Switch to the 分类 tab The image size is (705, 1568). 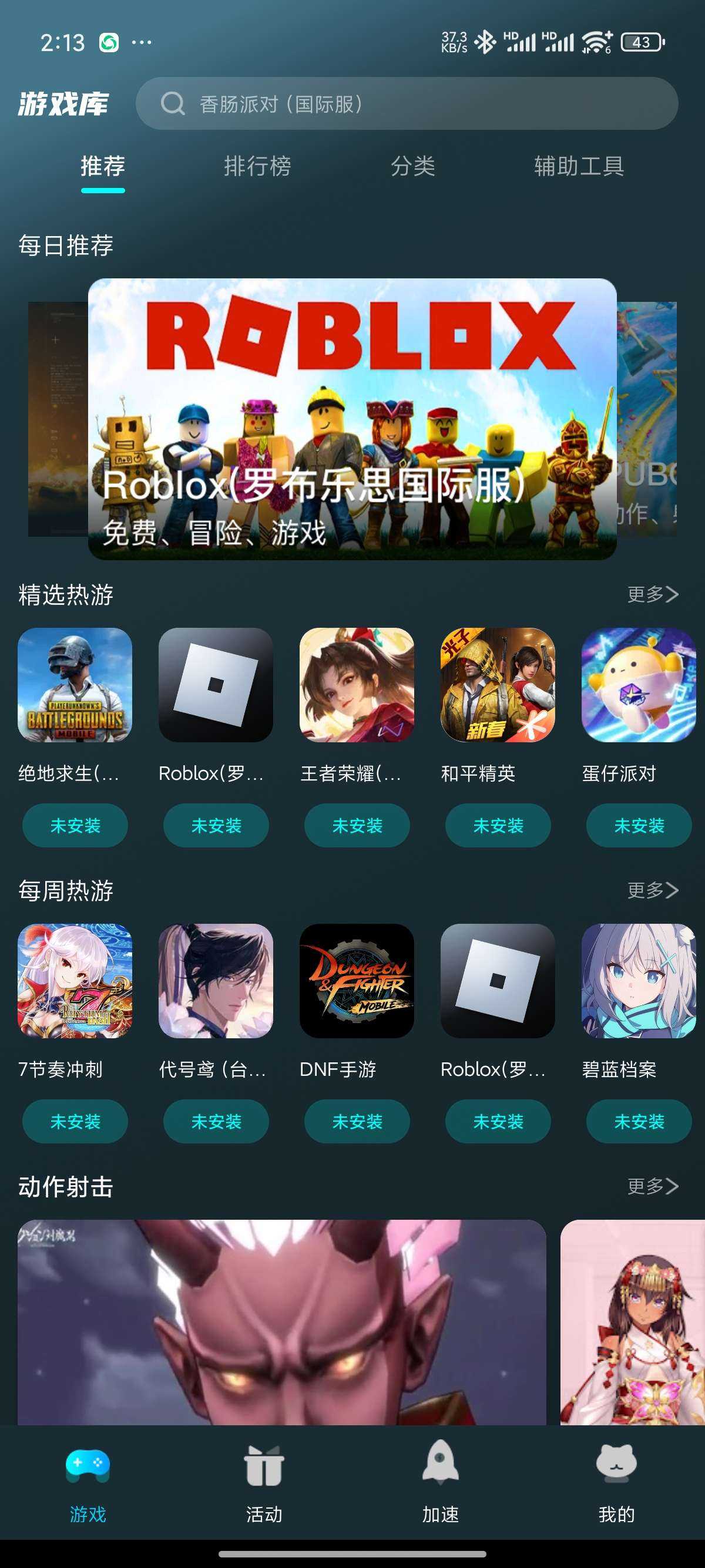[412, 166]
